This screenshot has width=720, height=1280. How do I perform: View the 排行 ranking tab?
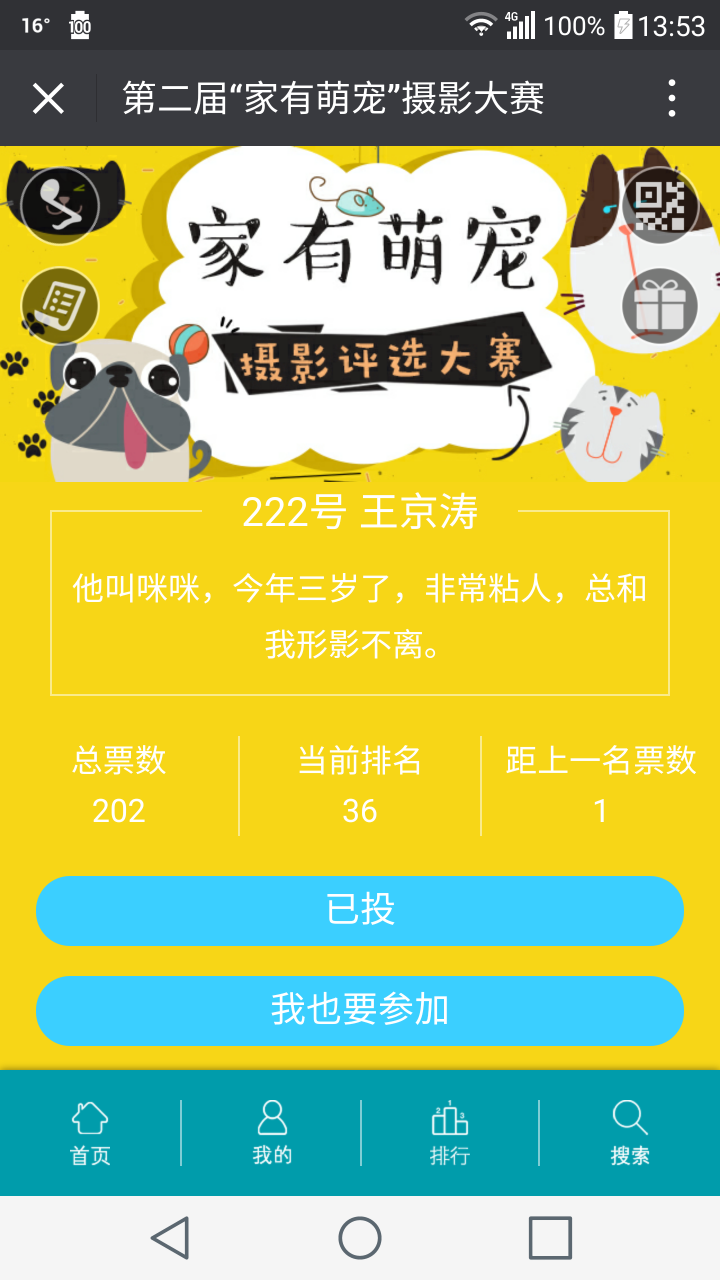450,1133
